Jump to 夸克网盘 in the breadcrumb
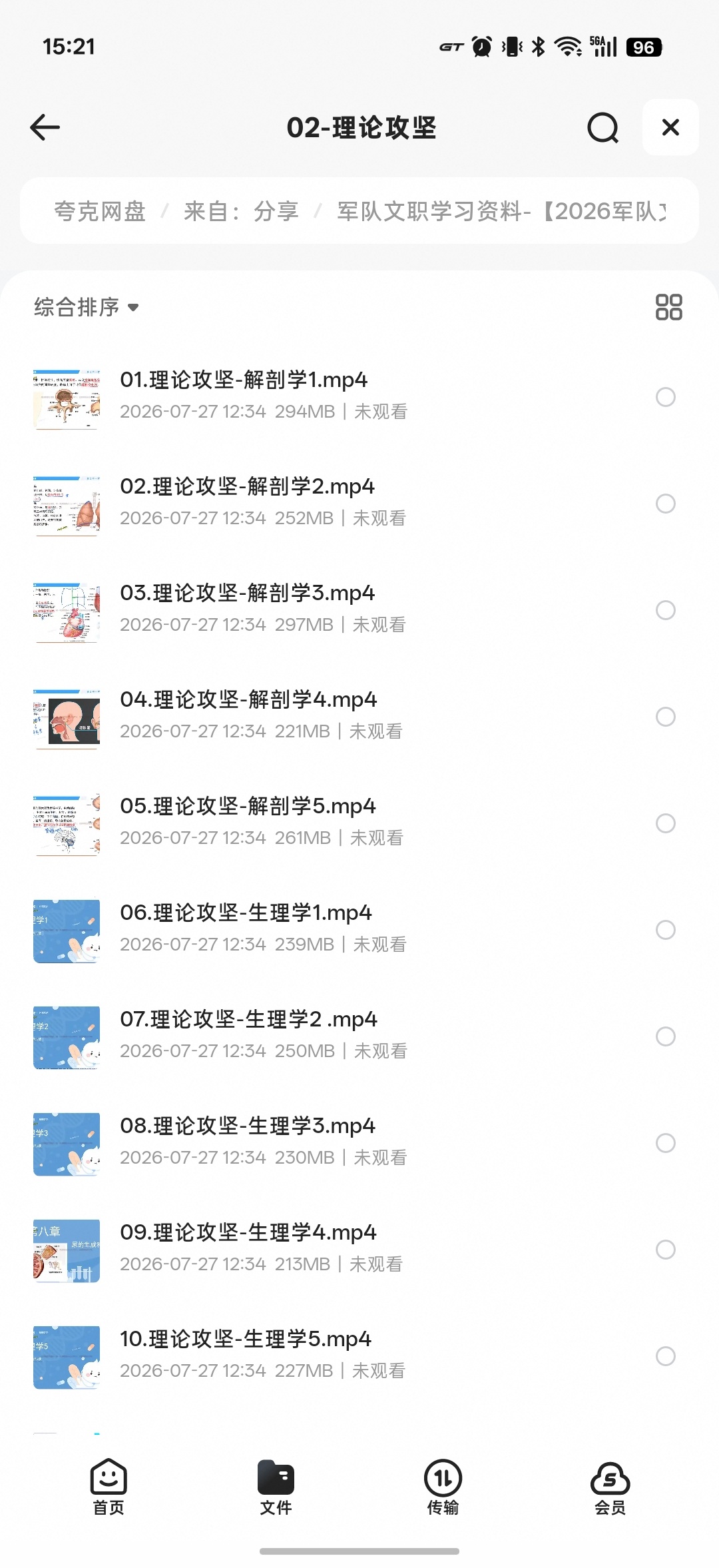Viewport: 719px width, 1568px height. pyautogui.click(x=100, y=211)
